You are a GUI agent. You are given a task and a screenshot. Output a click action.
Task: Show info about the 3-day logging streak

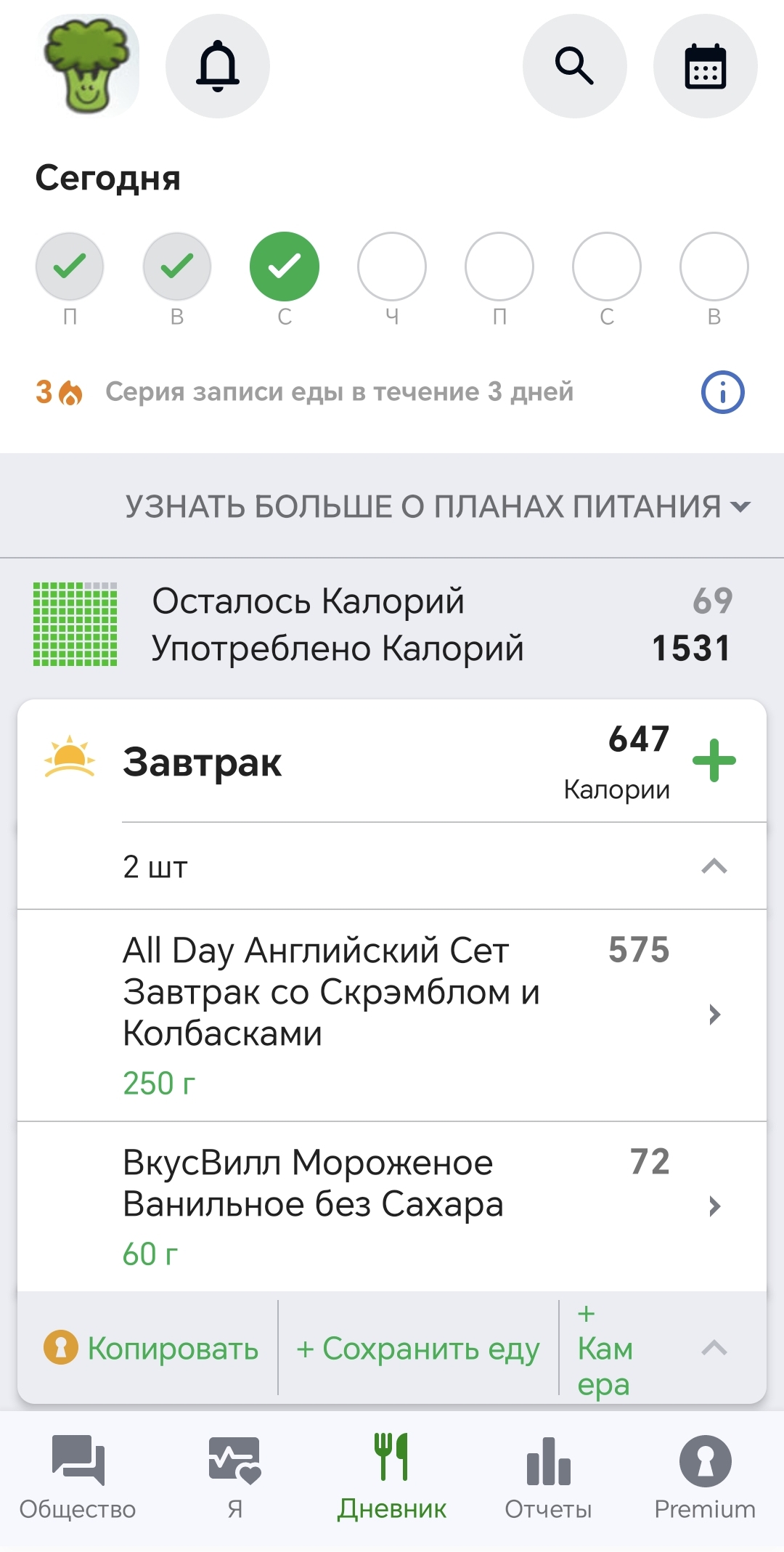pyautogui.click(x=722, y=392)
